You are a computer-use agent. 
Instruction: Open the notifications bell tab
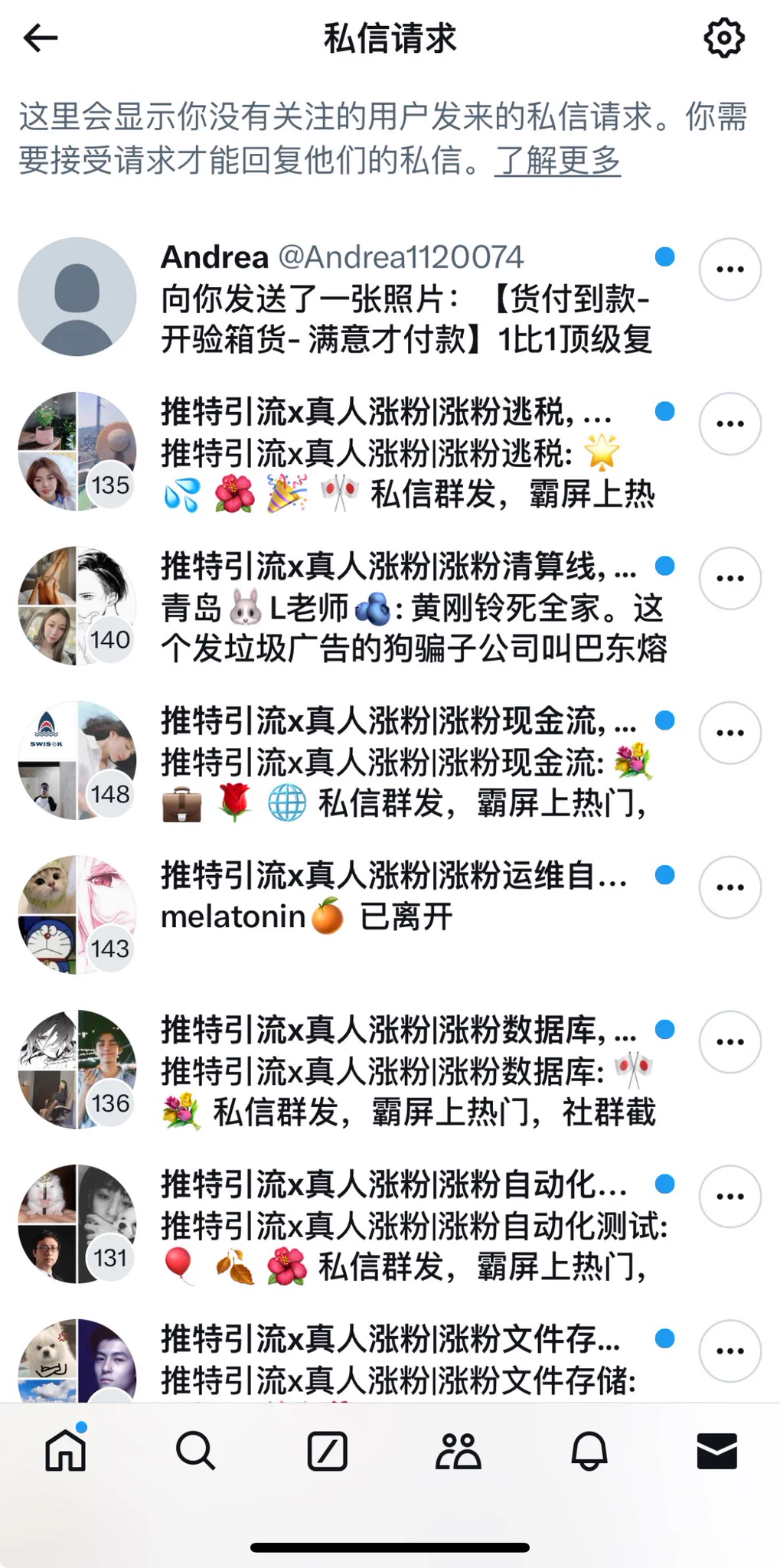click(589, 1451)
